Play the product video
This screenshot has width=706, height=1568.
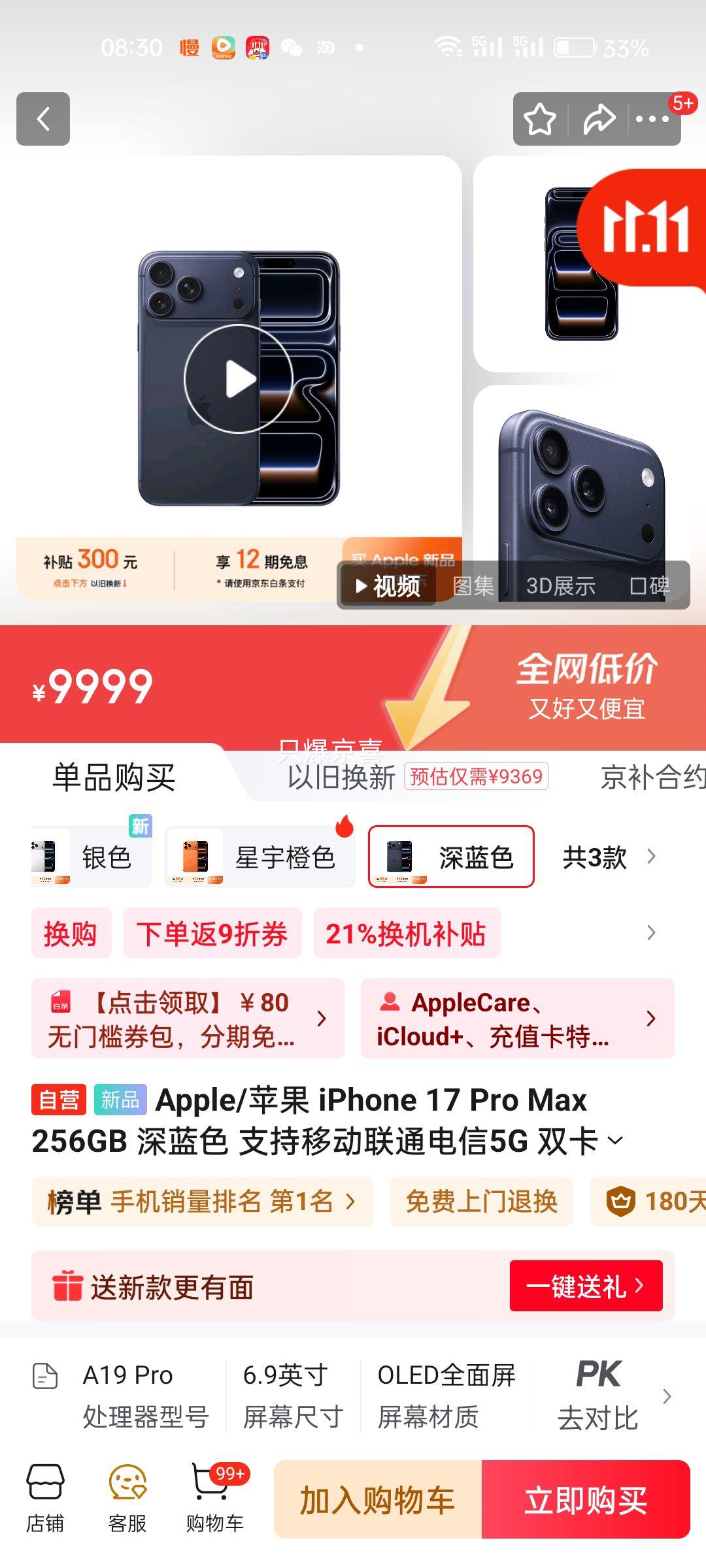[x=238, y=379]
